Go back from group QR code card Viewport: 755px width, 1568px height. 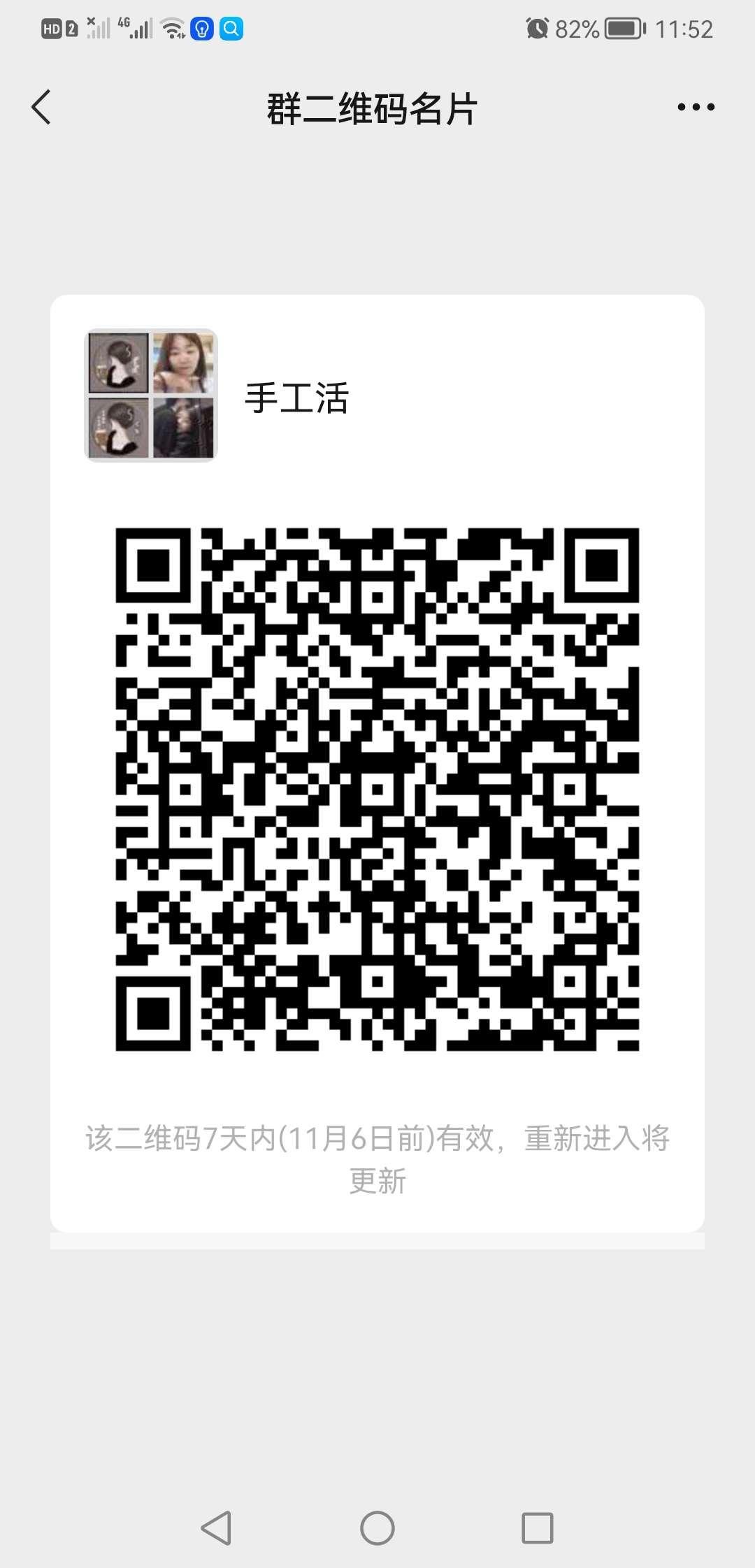pyautogui.click(x=42, y=108)
